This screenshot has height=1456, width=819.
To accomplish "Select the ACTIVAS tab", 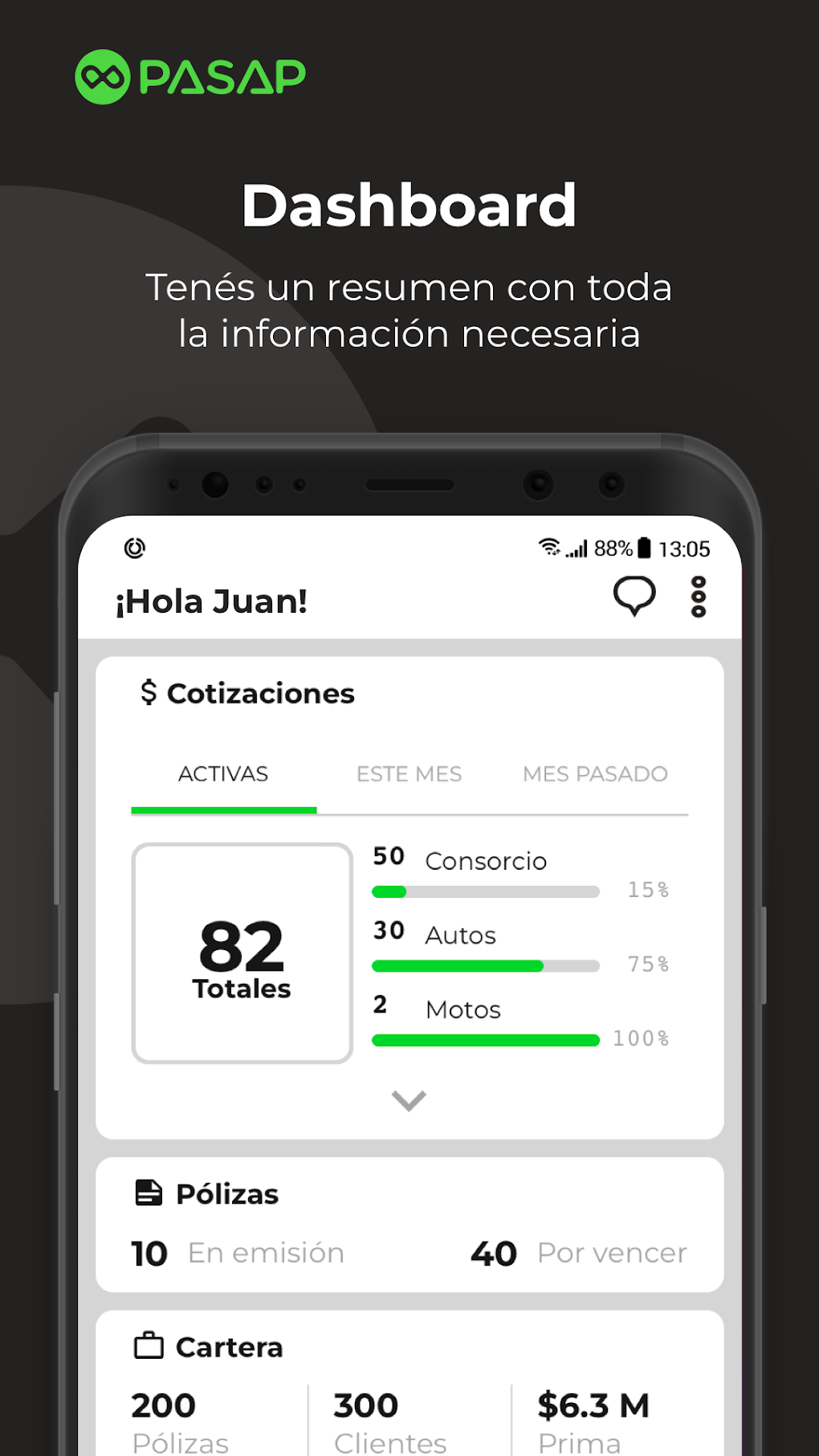I will pyautogui.click(x=223, y=773).
